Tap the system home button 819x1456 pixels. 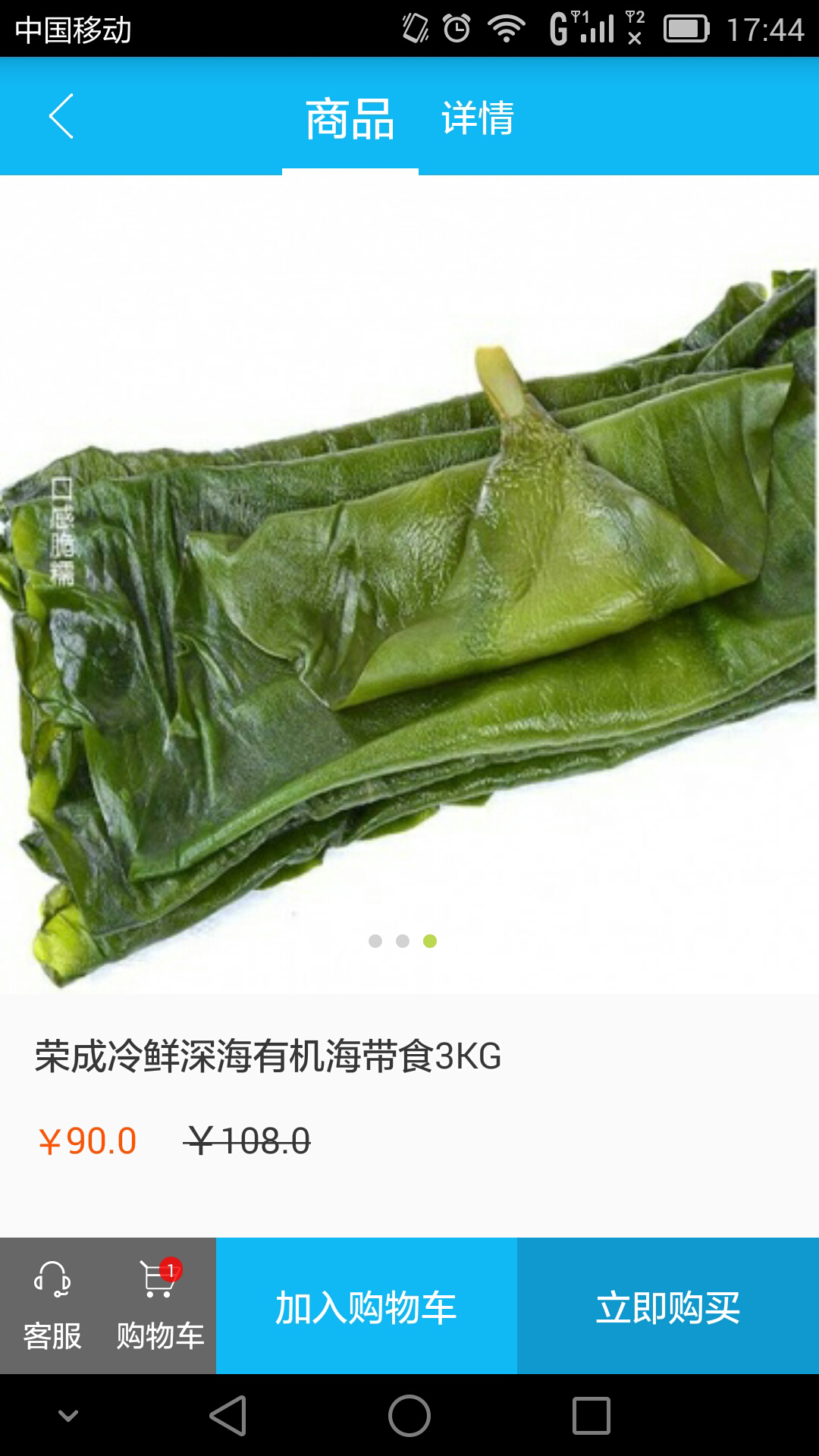409,1416
